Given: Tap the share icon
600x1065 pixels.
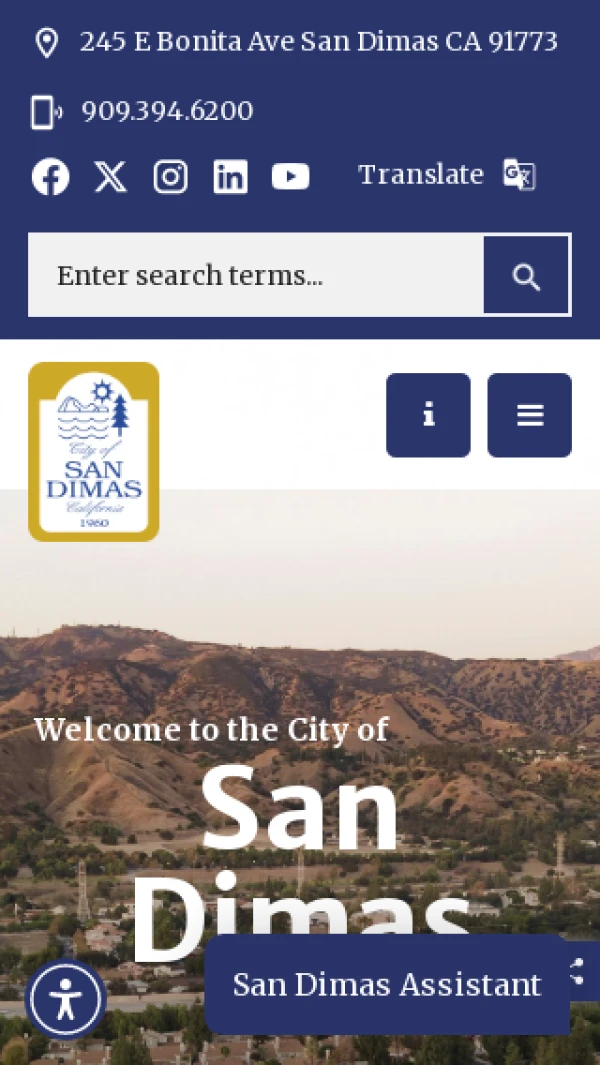Looking at the screenshot, I should pos(579,971).
